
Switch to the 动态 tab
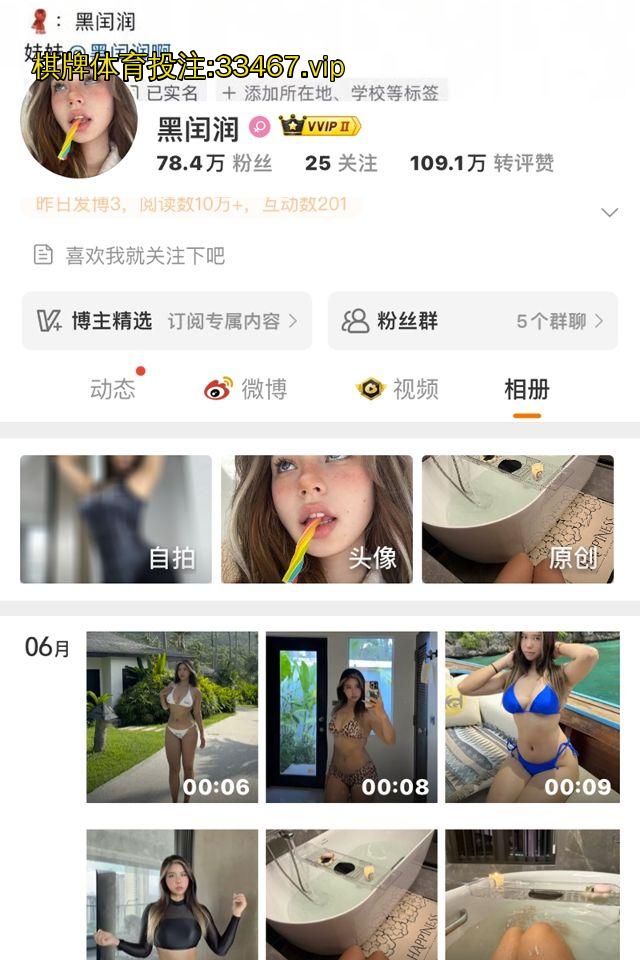(x=112, y=389)
